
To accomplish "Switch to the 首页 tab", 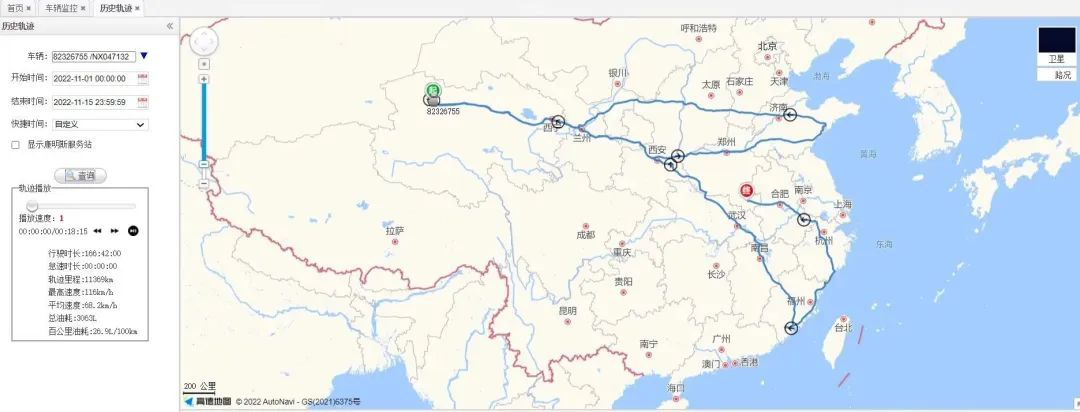I will click(x=15, y=7).
